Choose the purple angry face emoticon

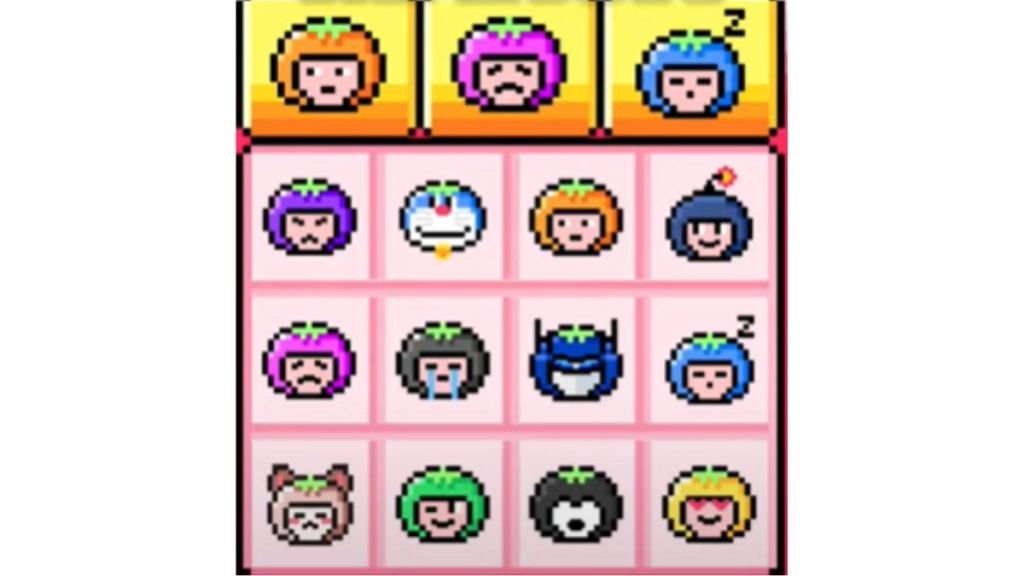(310, 217)
